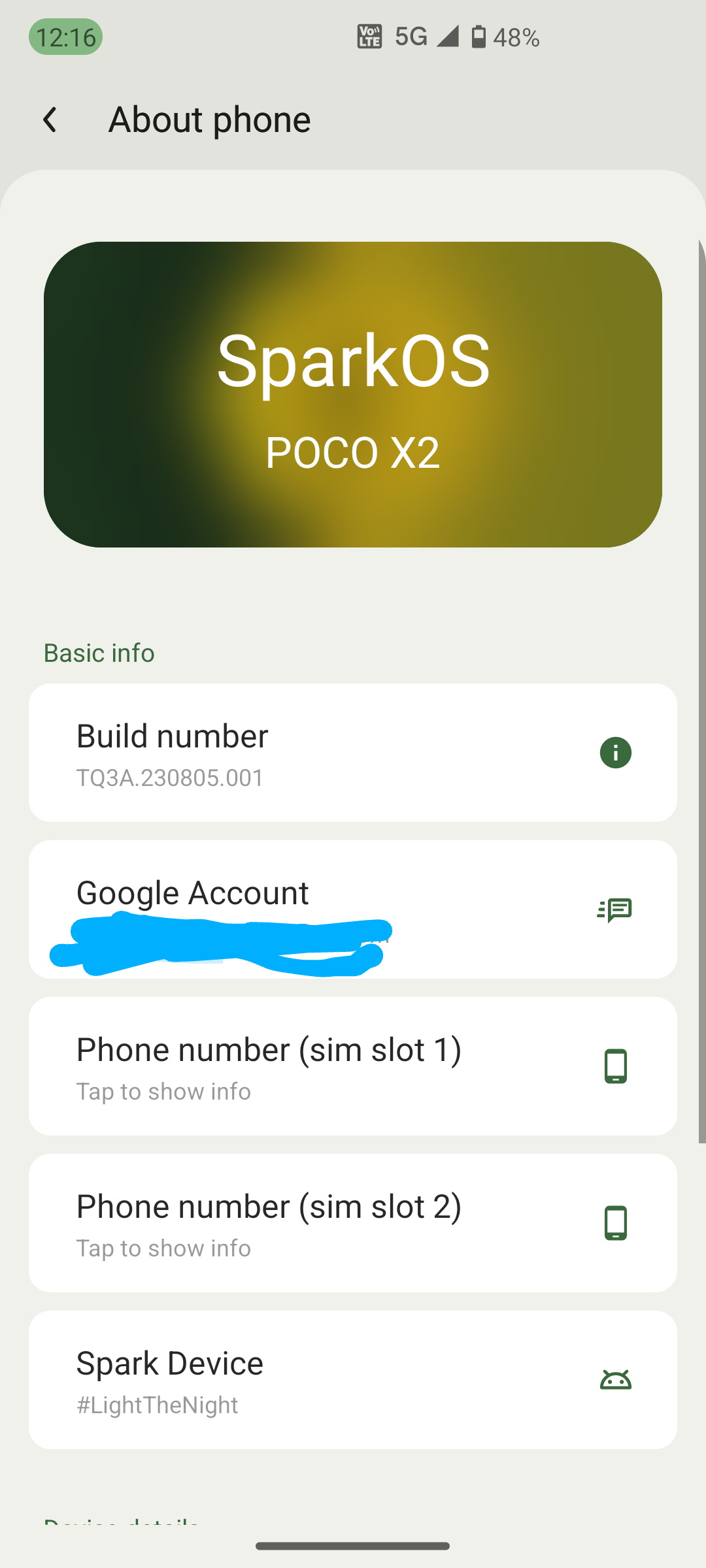Show phone number for sim slot 1
Screen dimensions: 706x1568
pyautogui.click(x=353, y=1066)
